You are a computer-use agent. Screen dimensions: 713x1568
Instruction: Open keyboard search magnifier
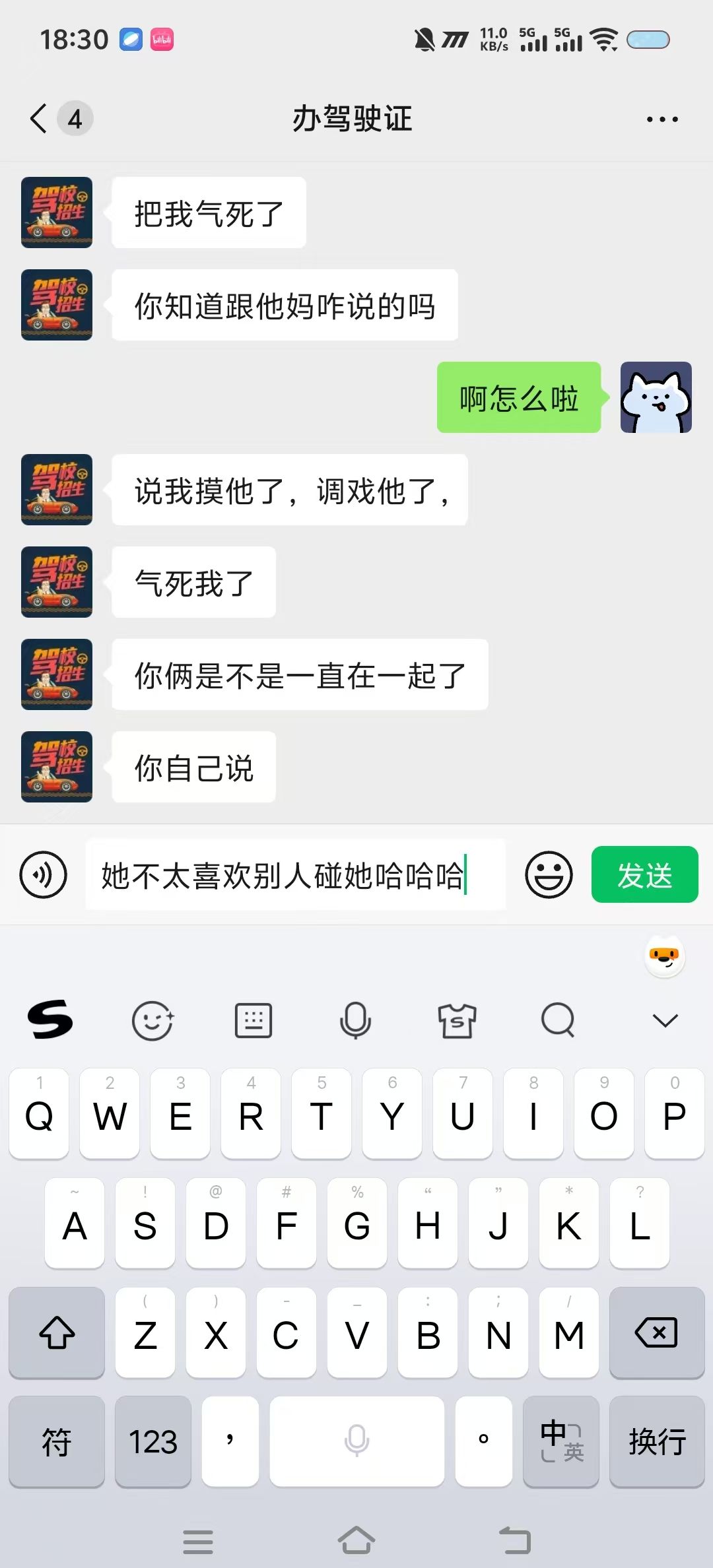tap(559, 1021)
